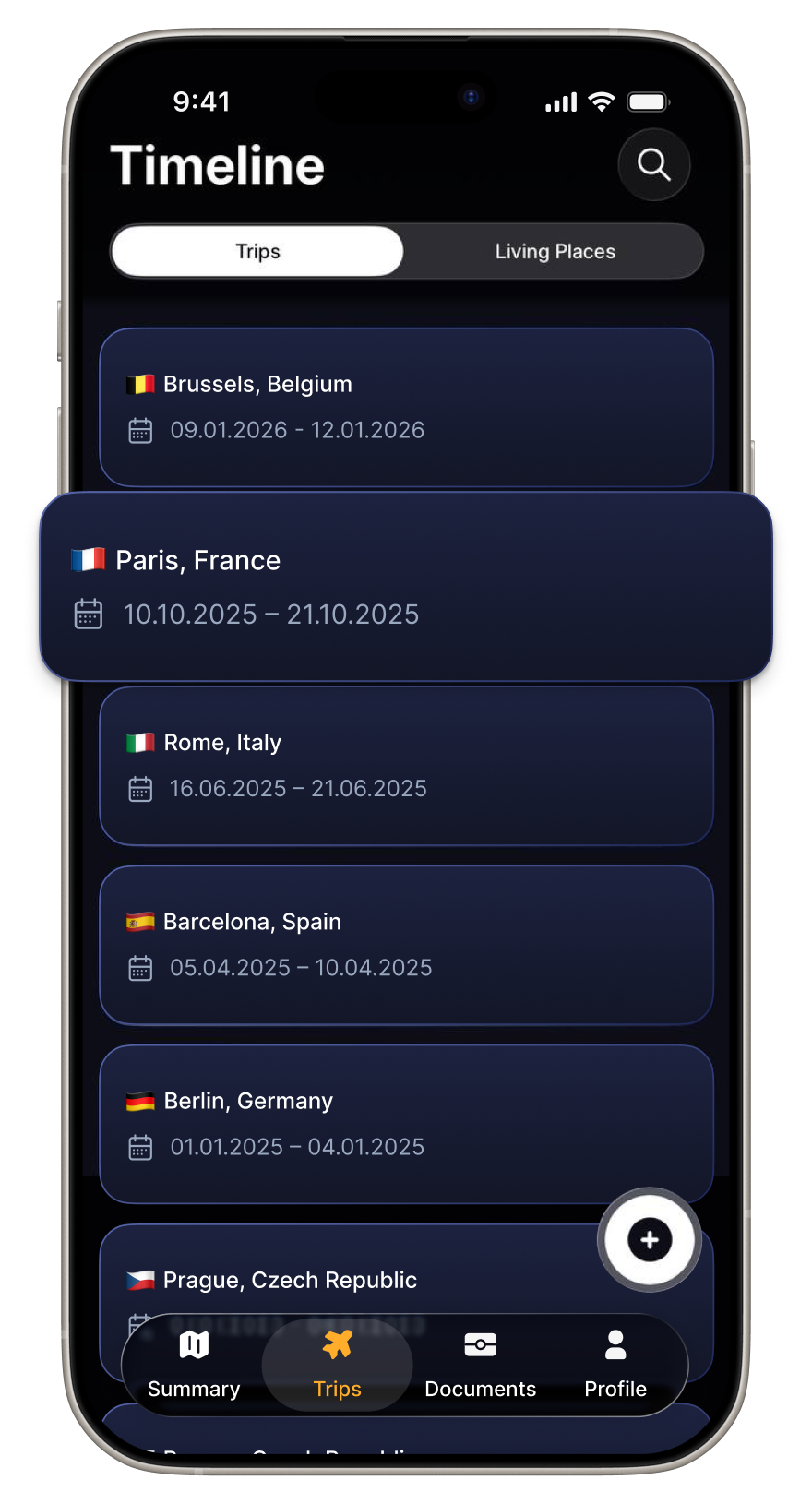Click the calendar icon on the Paris trip

point(88,614)
